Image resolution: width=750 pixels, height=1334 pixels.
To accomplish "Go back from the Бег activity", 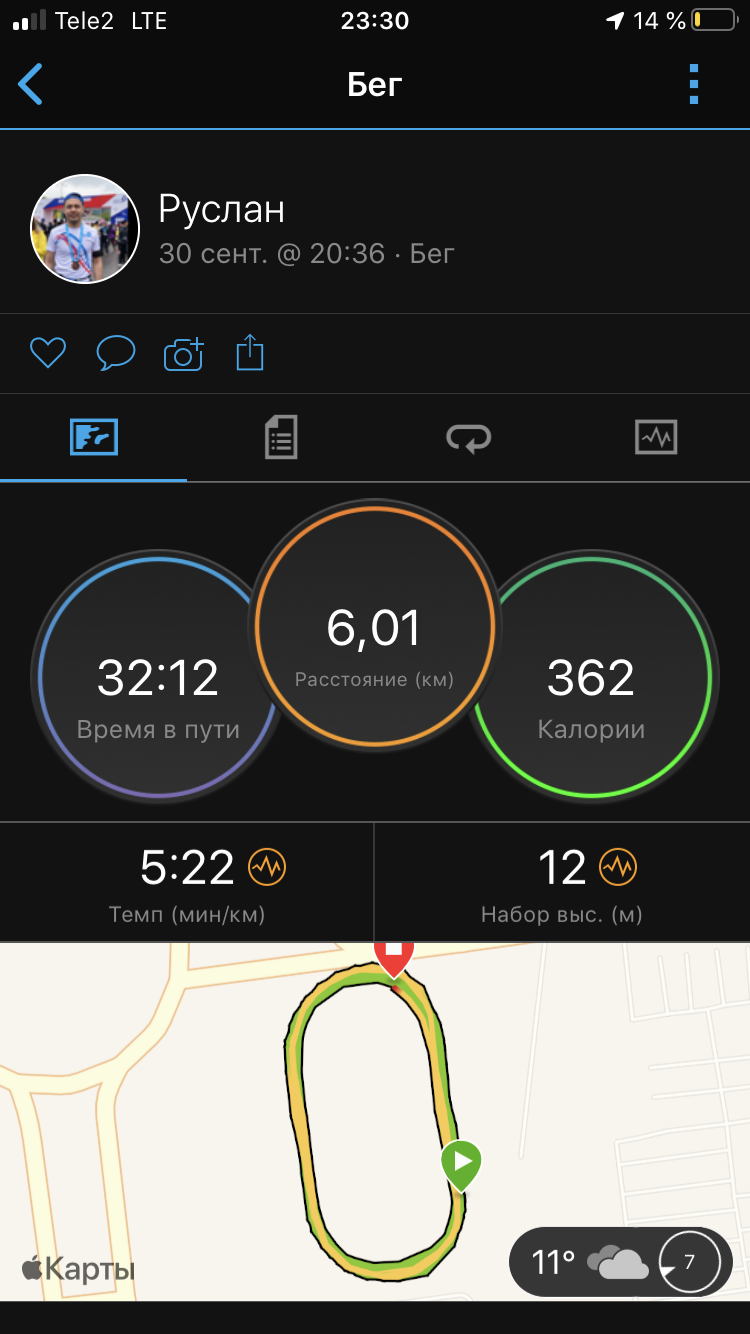I will 32,85.
